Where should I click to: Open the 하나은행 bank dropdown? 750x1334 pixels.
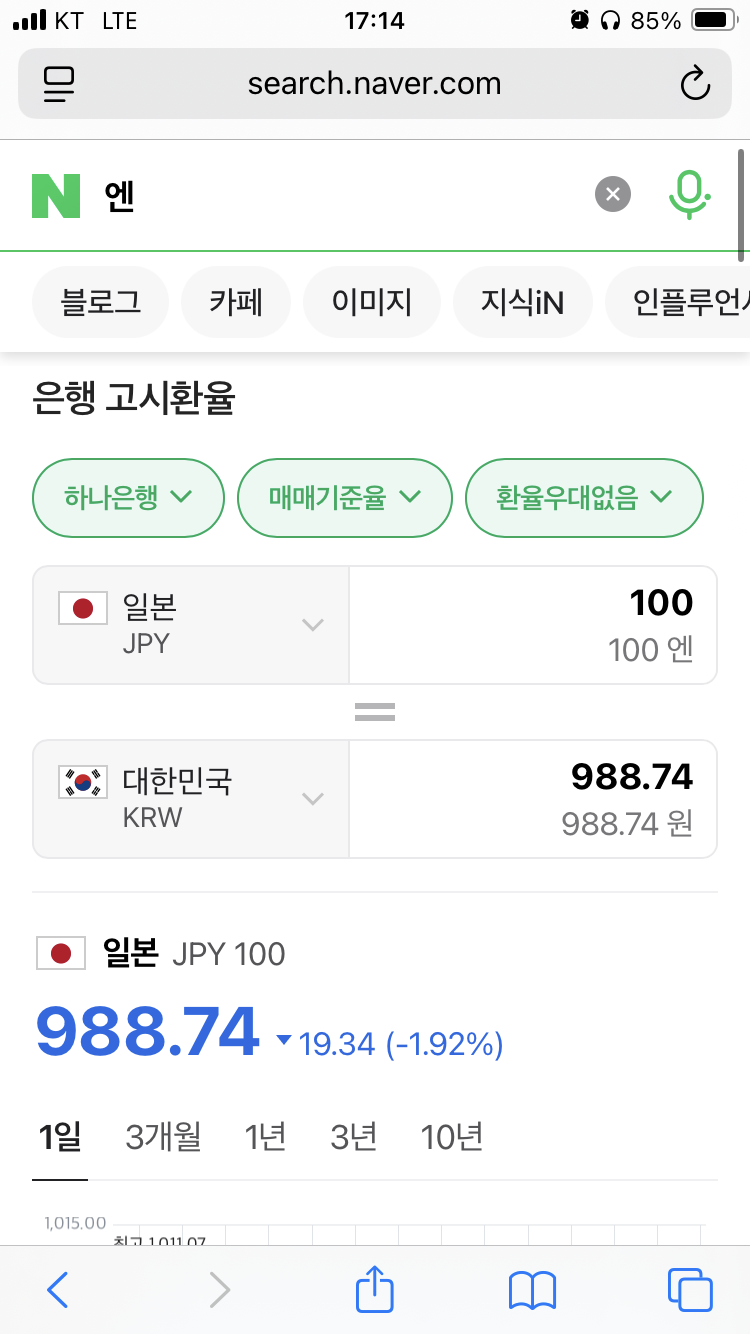click(x=128, y=498)
